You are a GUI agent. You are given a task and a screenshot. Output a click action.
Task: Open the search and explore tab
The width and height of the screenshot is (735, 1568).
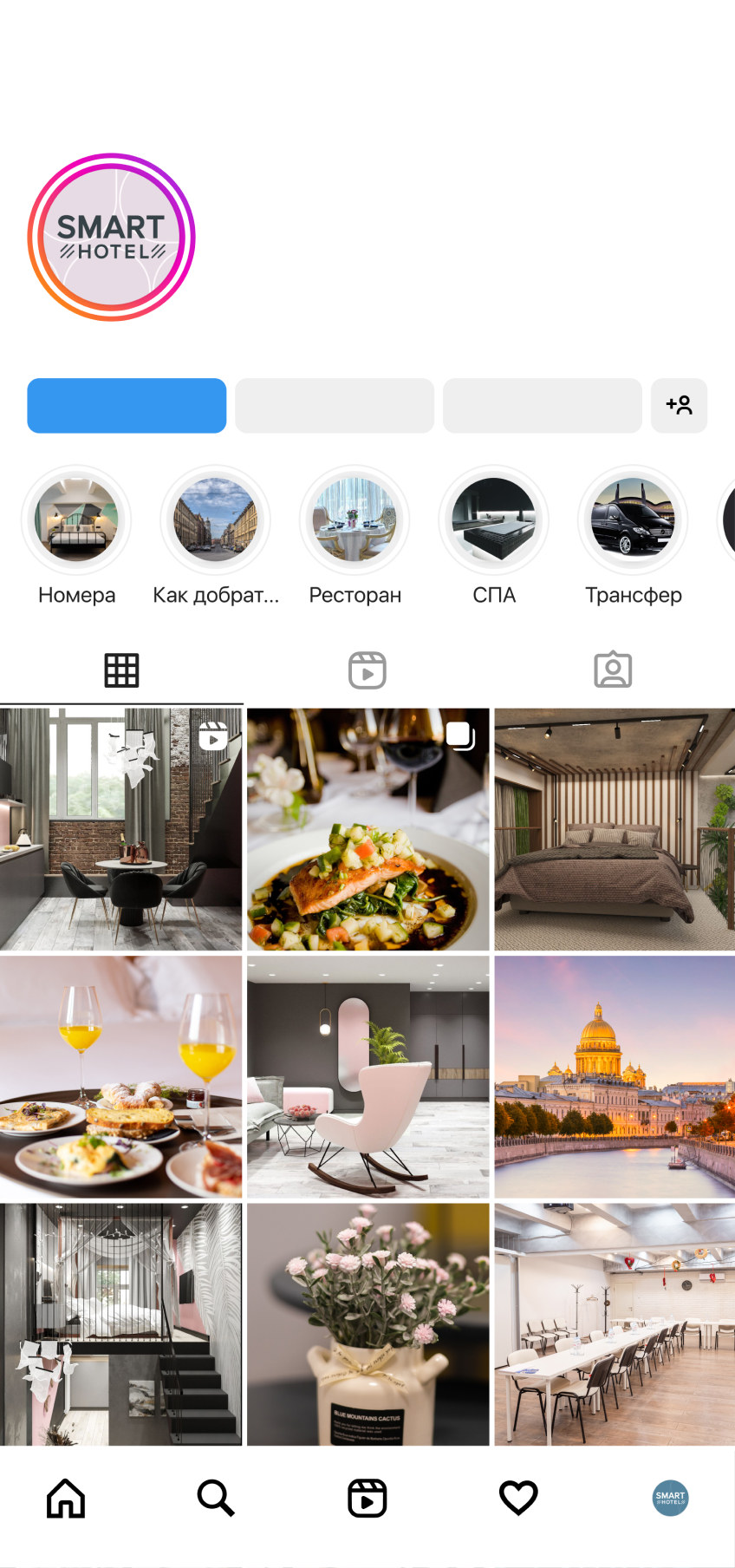click(x=216, y=1498)
